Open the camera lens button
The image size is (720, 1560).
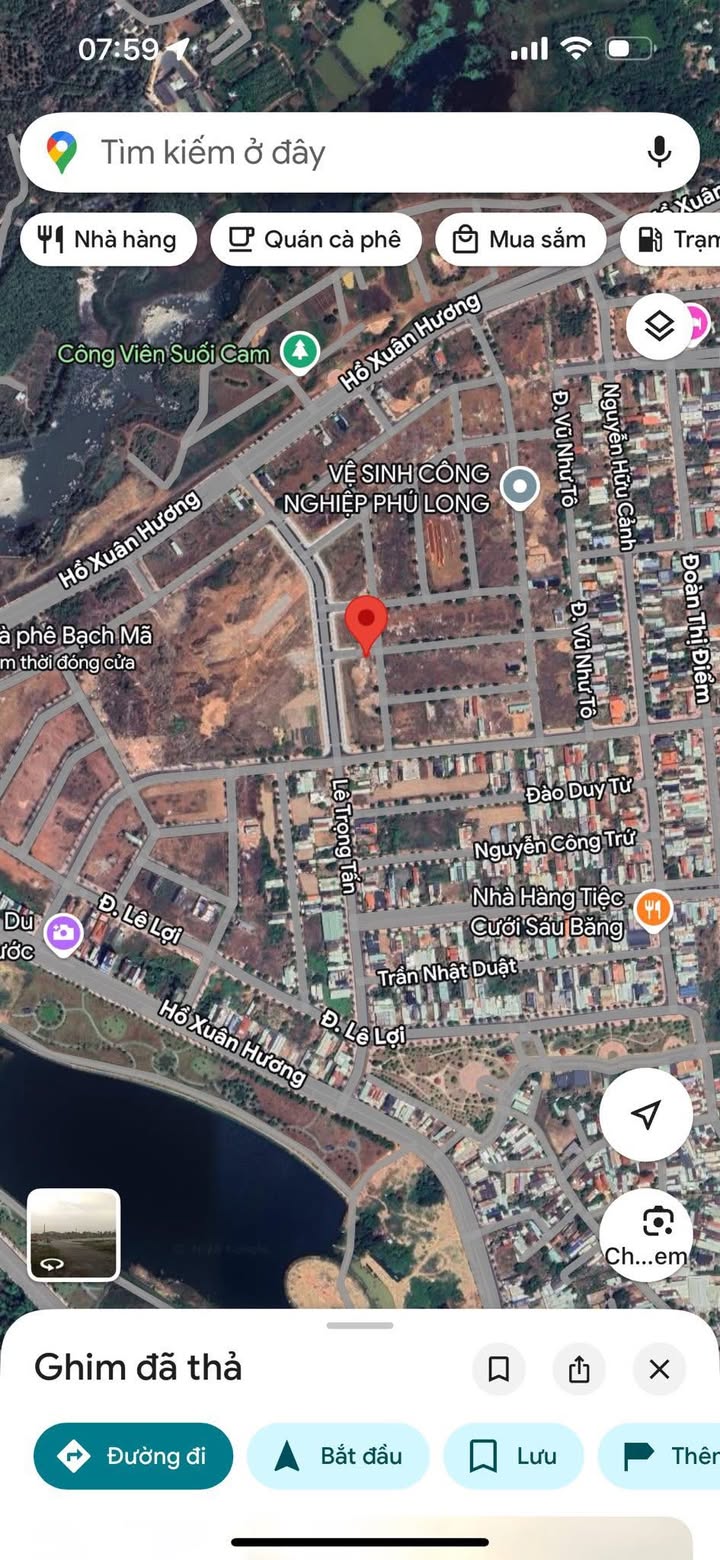click(647, 1234)
